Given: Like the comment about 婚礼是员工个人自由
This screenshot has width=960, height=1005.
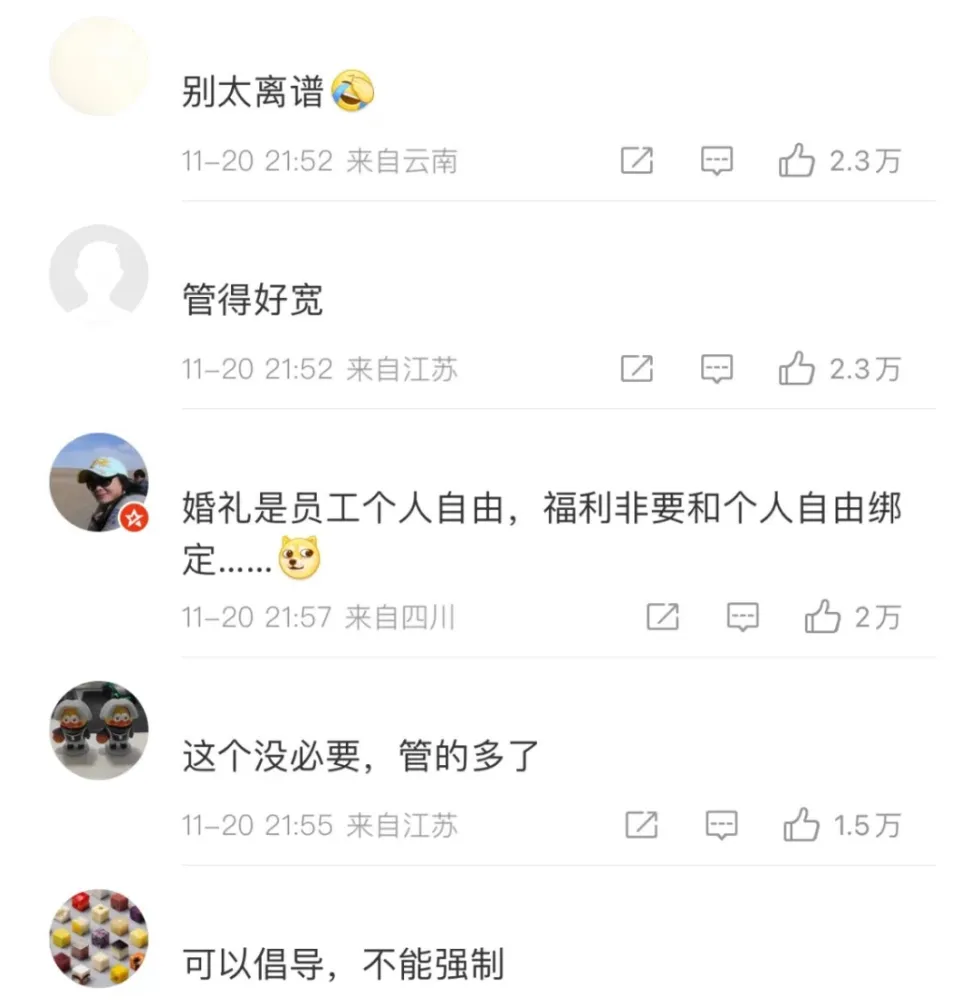Looking at the screenshot, I should tap(822, 617).
